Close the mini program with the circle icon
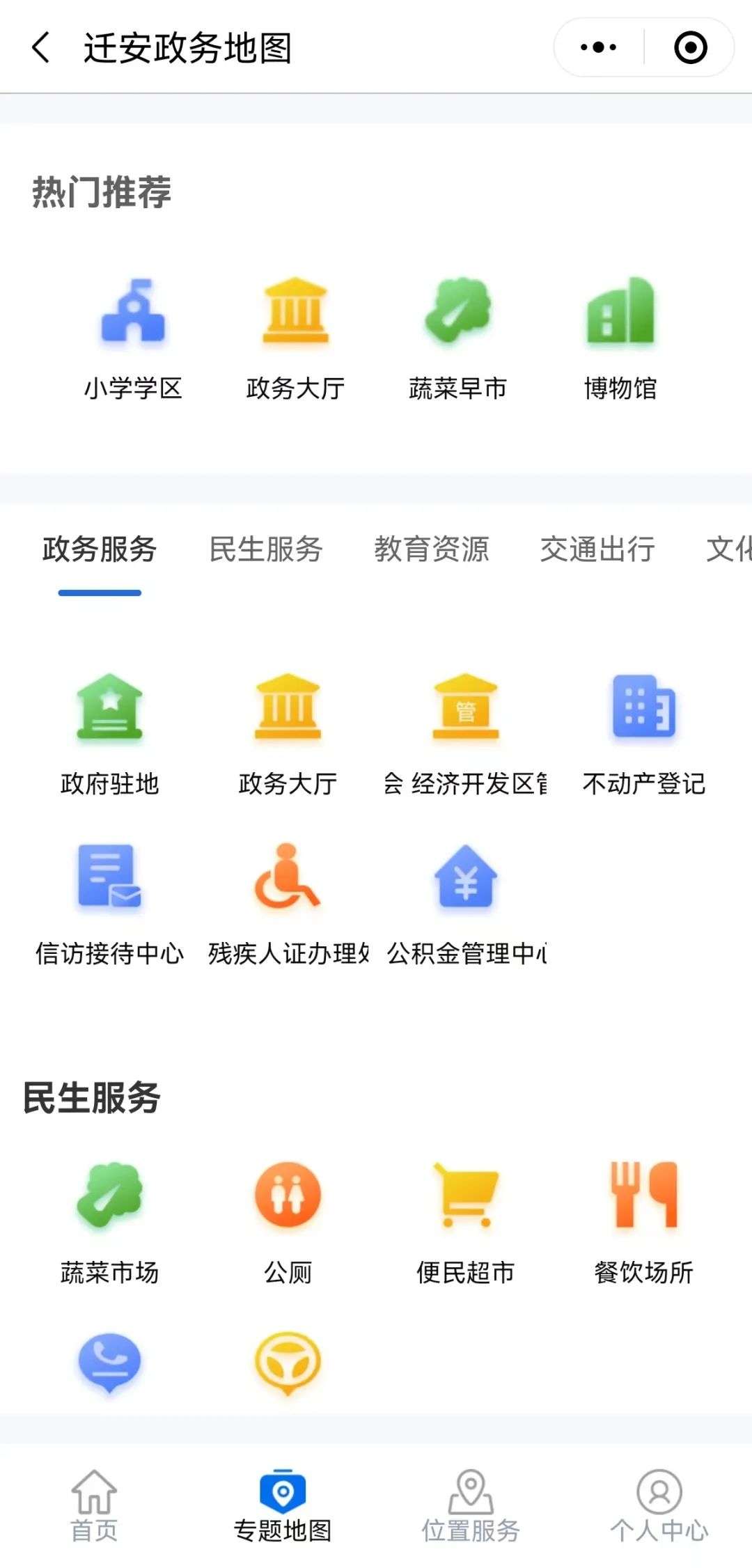Image resolution: width=752 pixels, height=1568 pixels. tap(691, 47)
